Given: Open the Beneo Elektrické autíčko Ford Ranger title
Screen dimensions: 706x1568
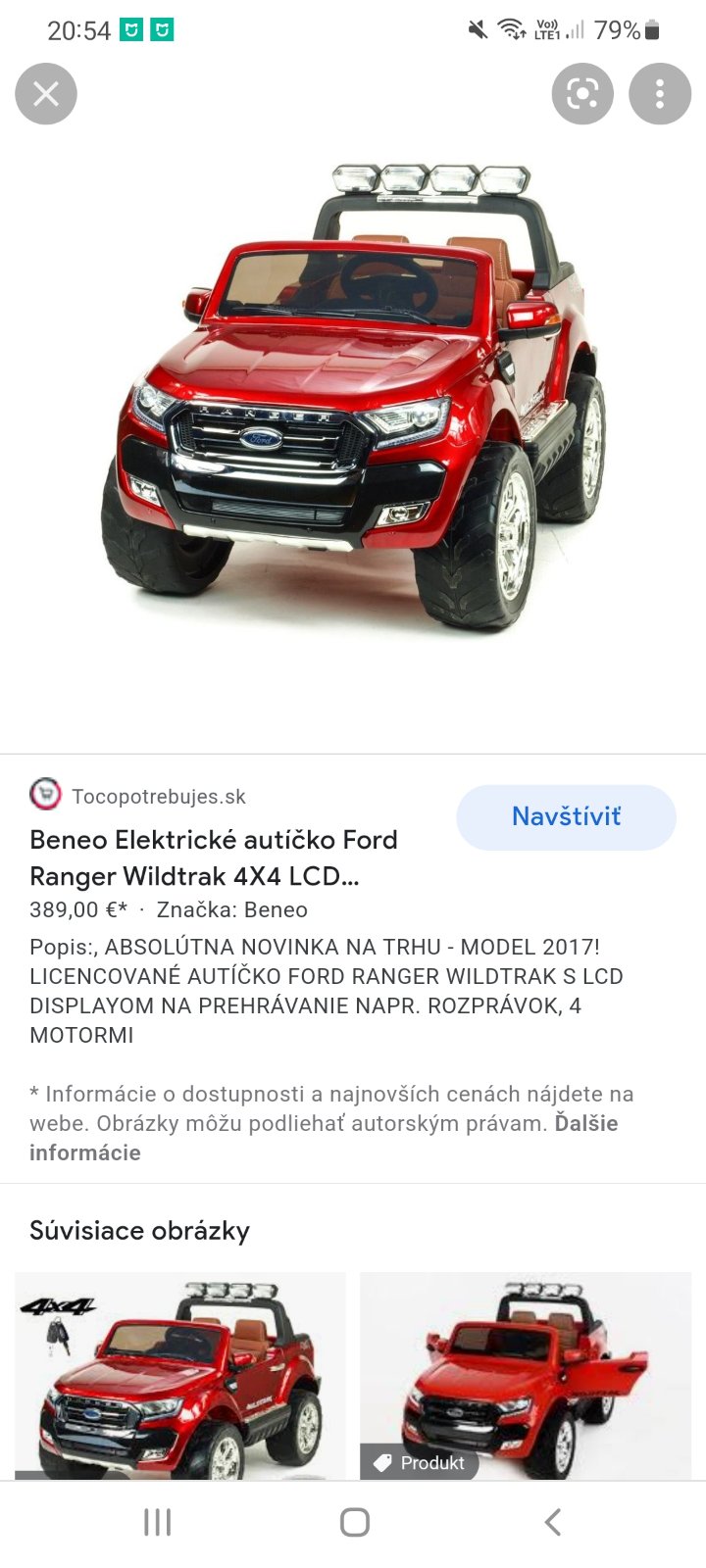Looking at the screenshot, I should [x=214, y=857].
